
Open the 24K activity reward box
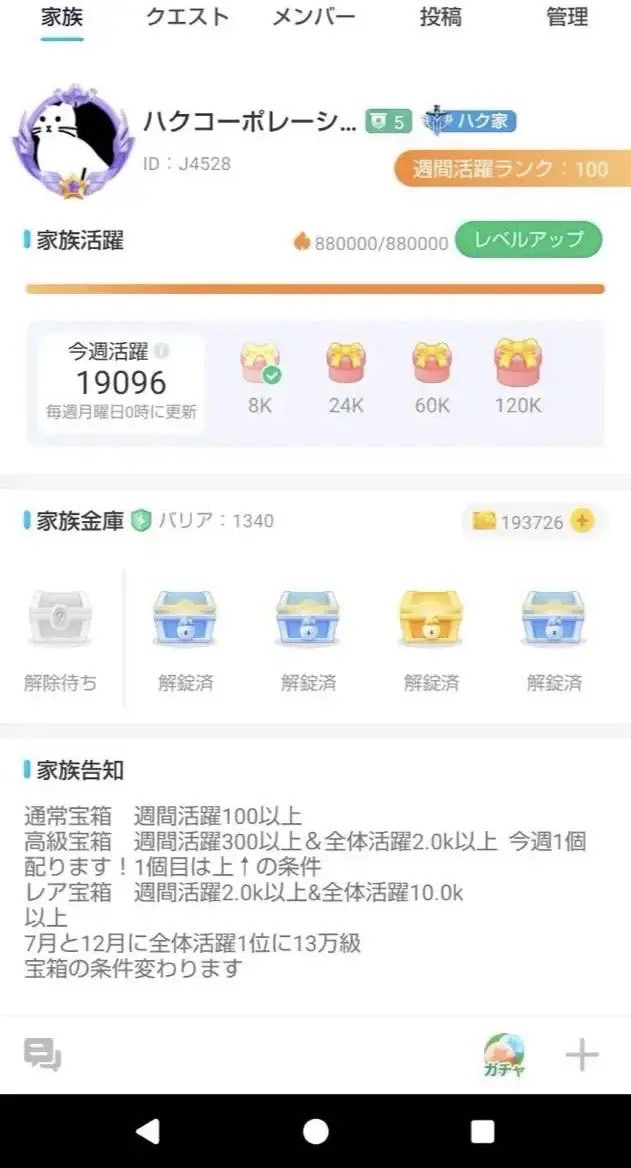346,365
